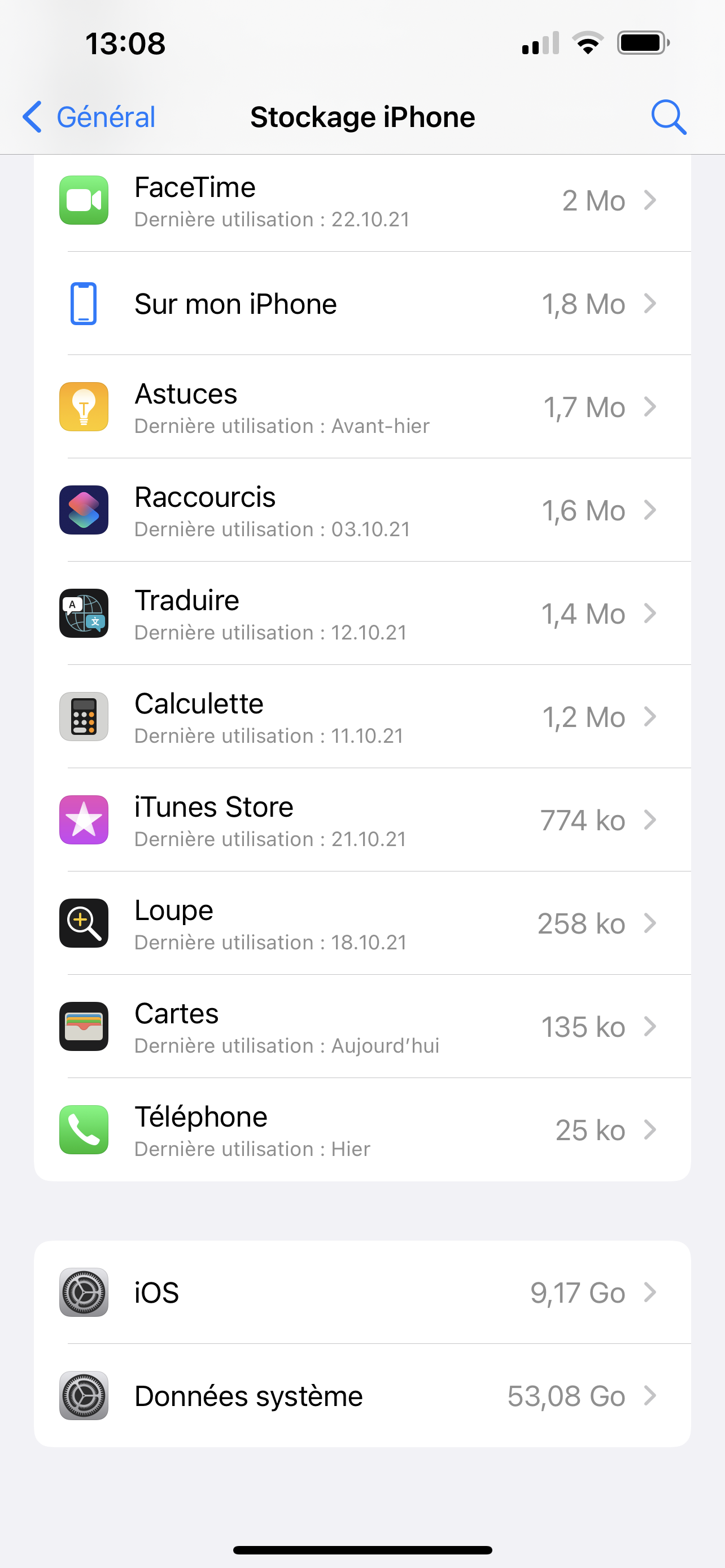View Données système storage
The image size is (725, 1568).
[362, 1396]
